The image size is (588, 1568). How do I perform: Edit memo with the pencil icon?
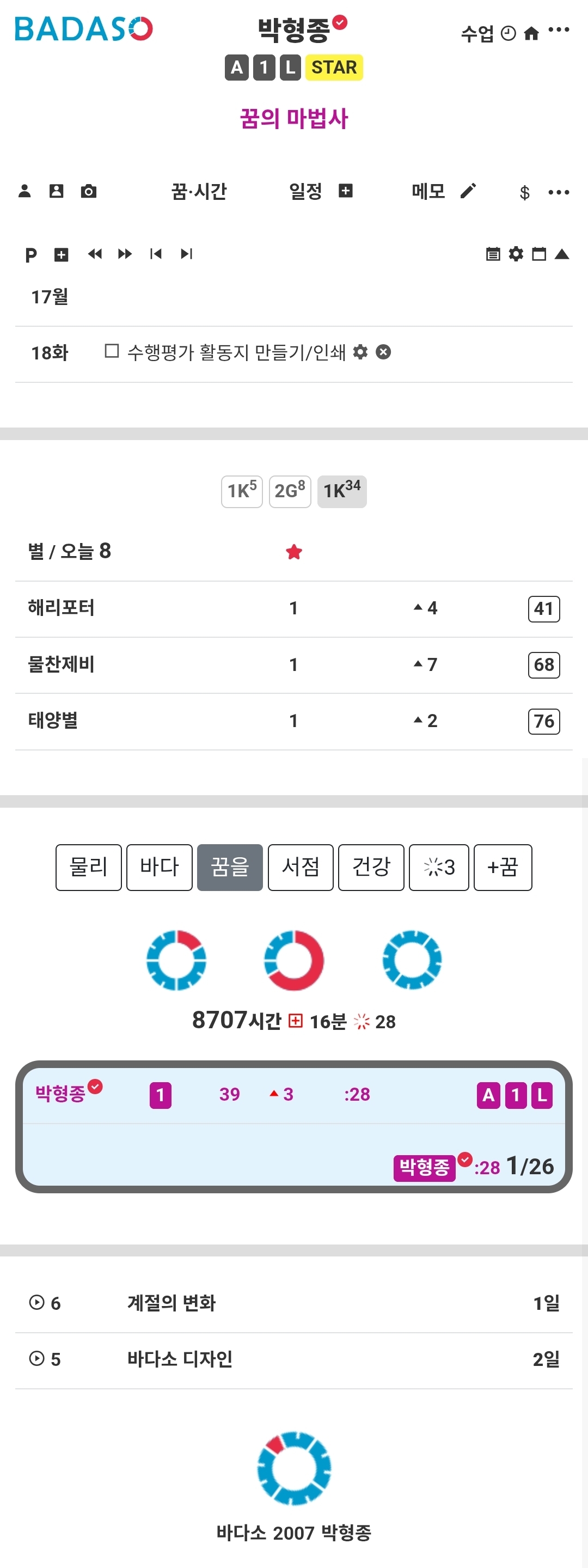[468, 192]
